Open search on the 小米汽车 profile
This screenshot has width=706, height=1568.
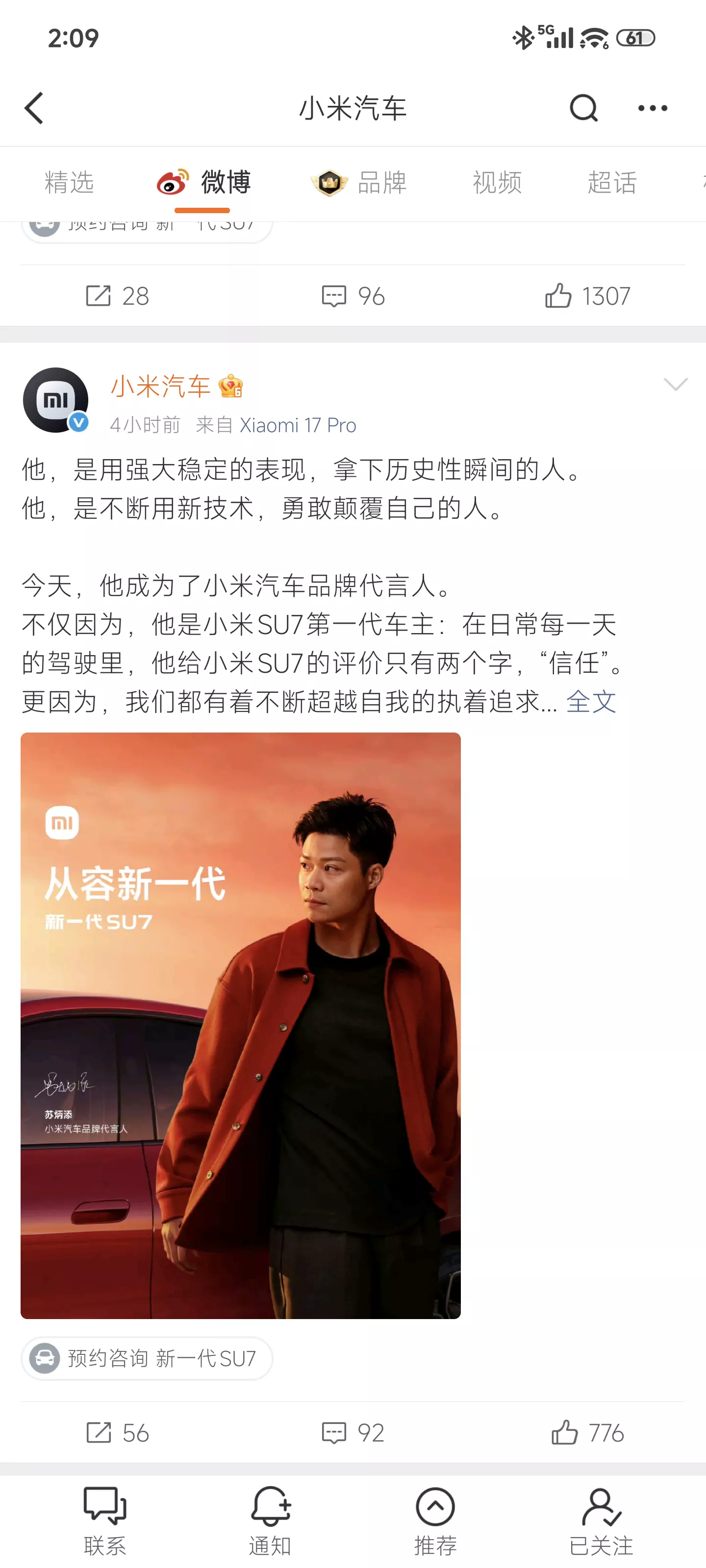(583, 108)
